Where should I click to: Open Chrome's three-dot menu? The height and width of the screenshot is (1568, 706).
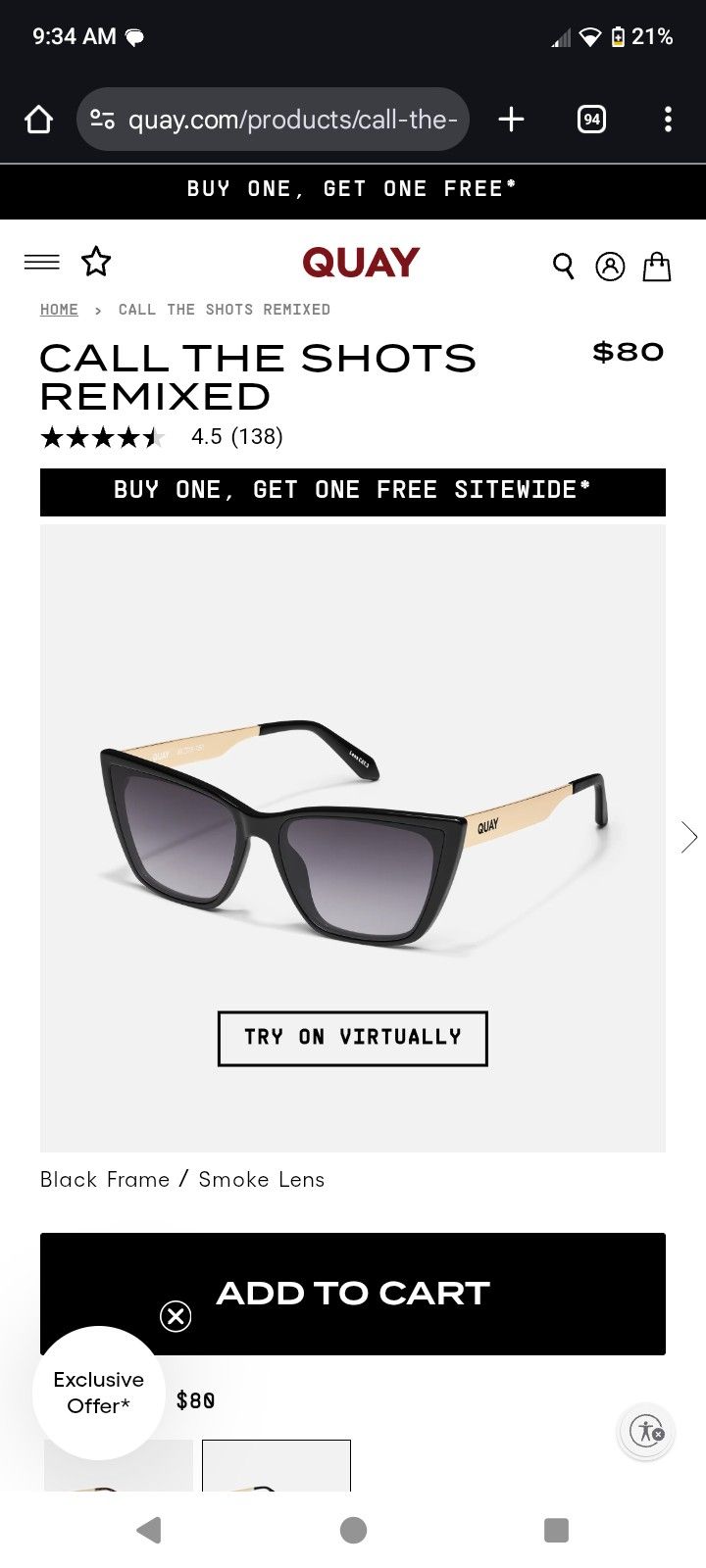(668, 119)
